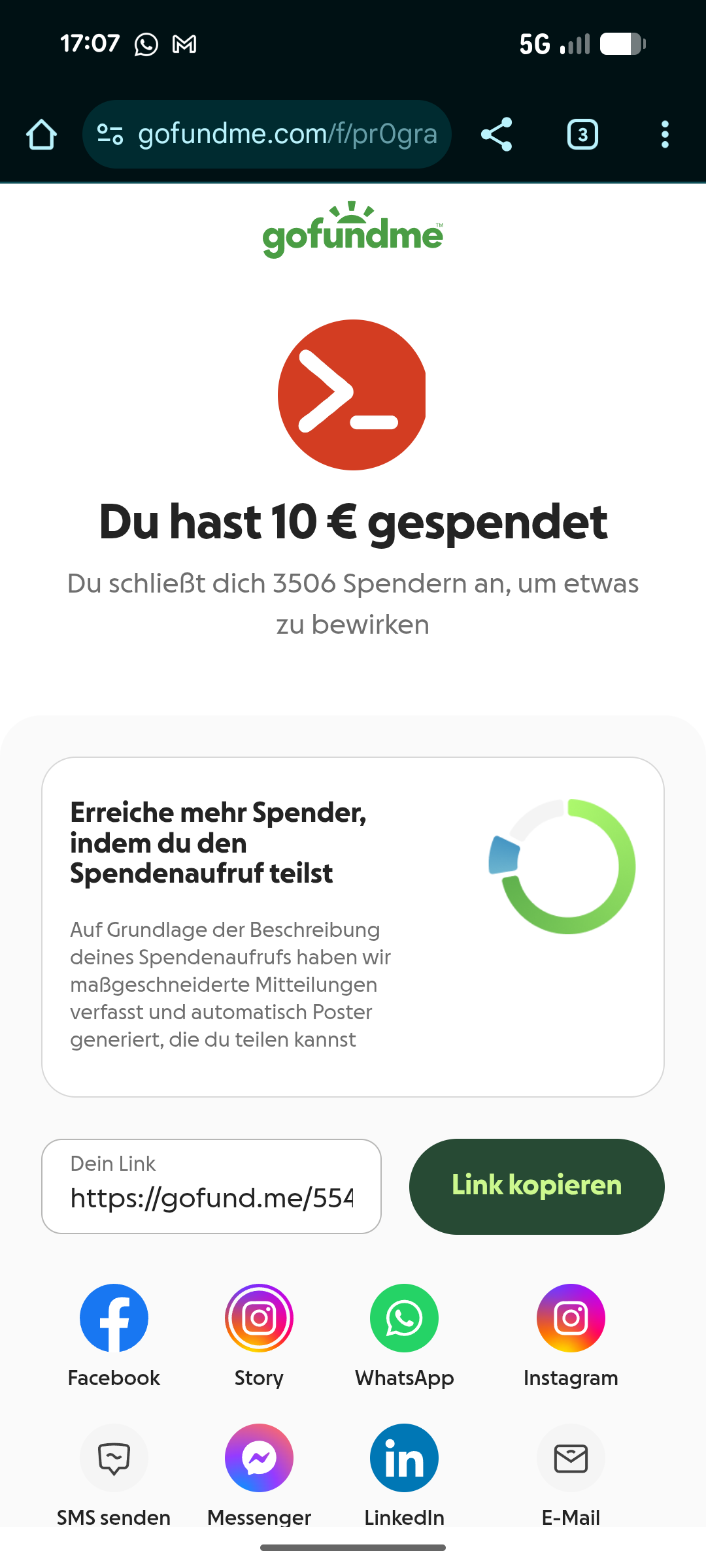Share the fundraiser on Facebook
This screenshot has width=706, height=1568.
coord(114,1318)
